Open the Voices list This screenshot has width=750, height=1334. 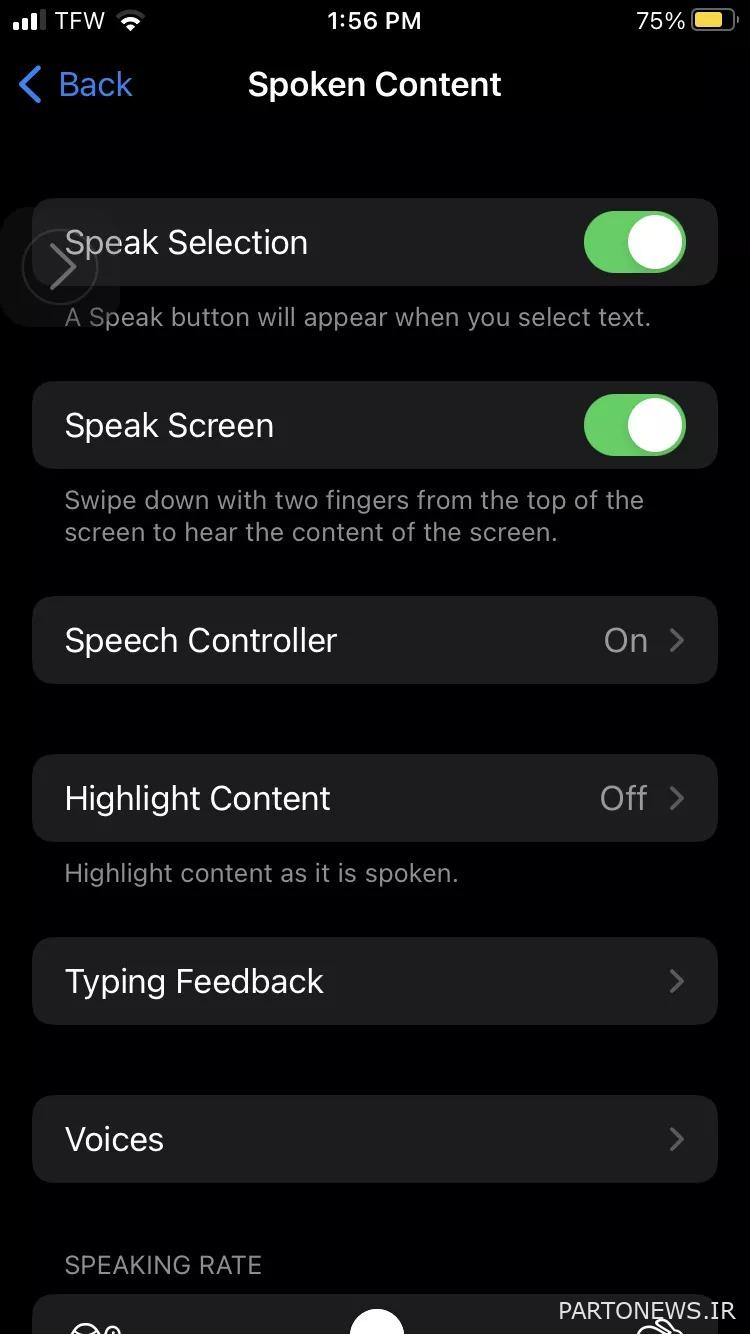pos(375,1139)
